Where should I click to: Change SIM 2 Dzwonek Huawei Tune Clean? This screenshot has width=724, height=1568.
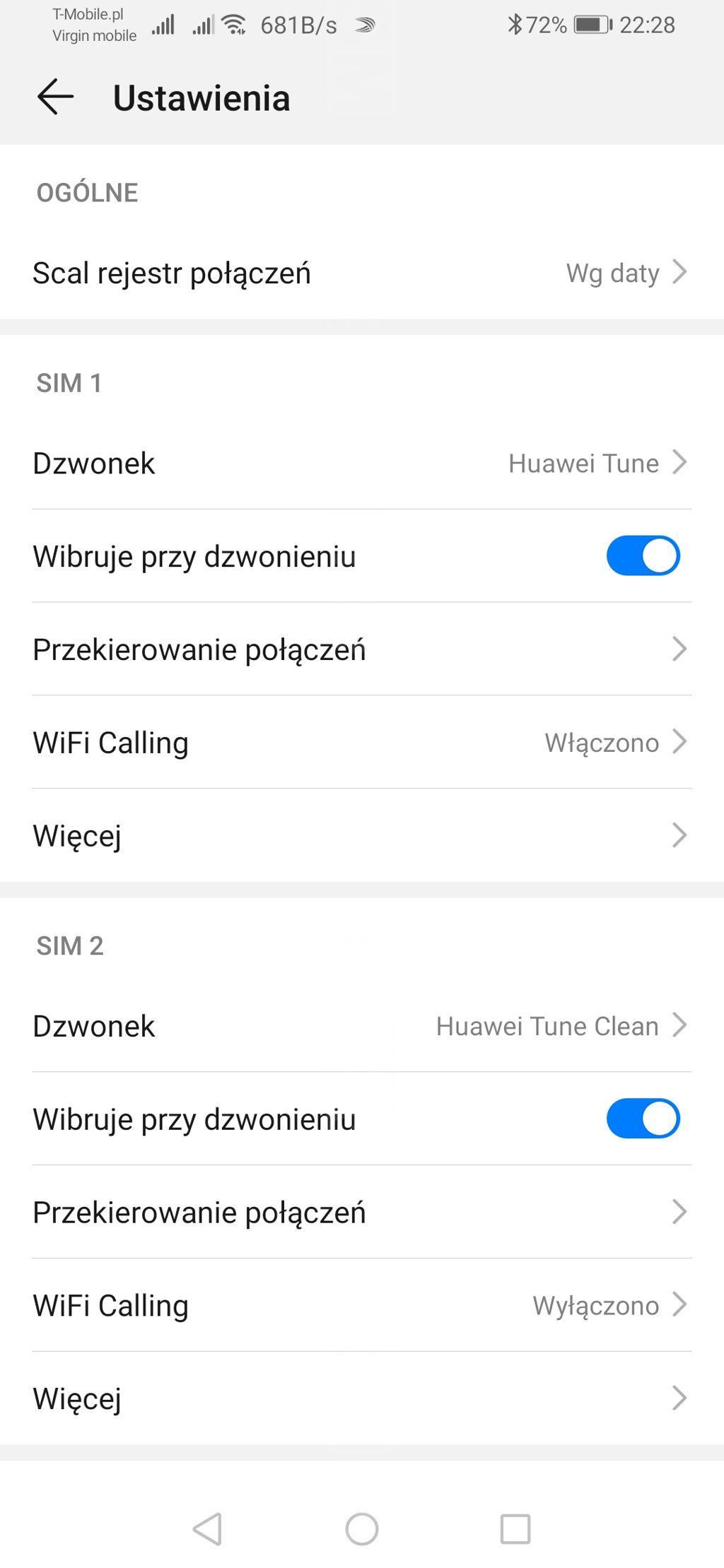(361, 1026)
